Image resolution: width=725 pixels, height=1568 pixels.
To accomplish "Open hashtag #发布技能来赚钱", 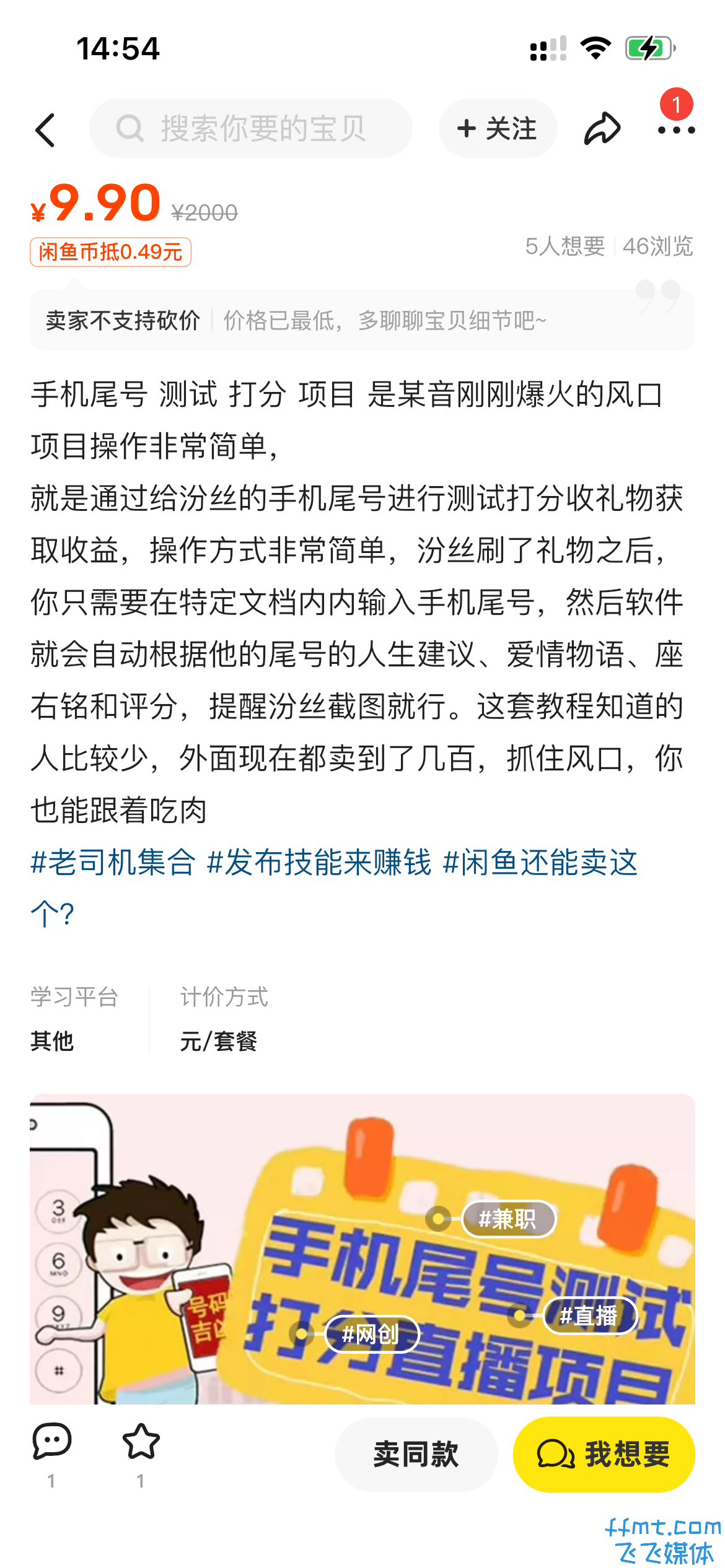I will (x=319, y=863).
